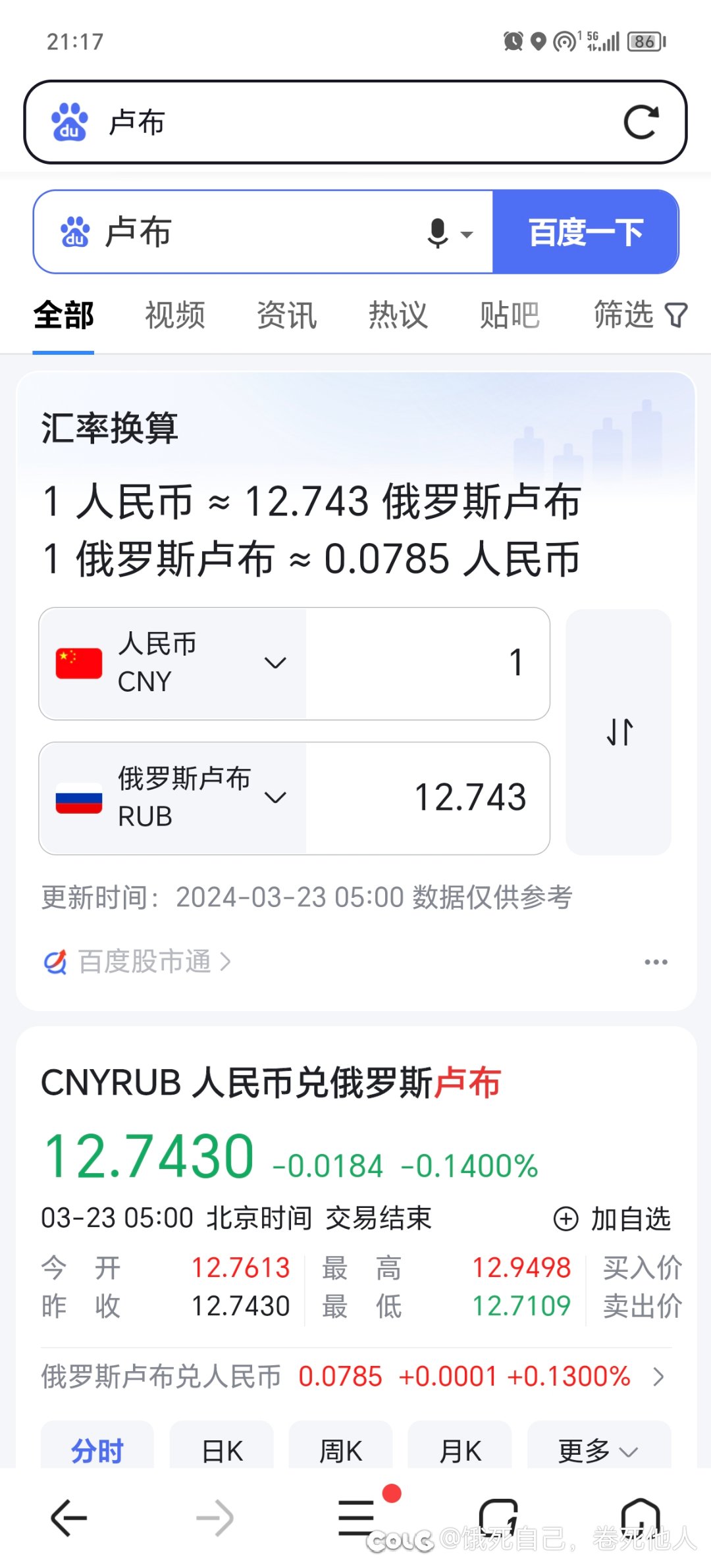Select the 周K chart tab

[341, 1451]
